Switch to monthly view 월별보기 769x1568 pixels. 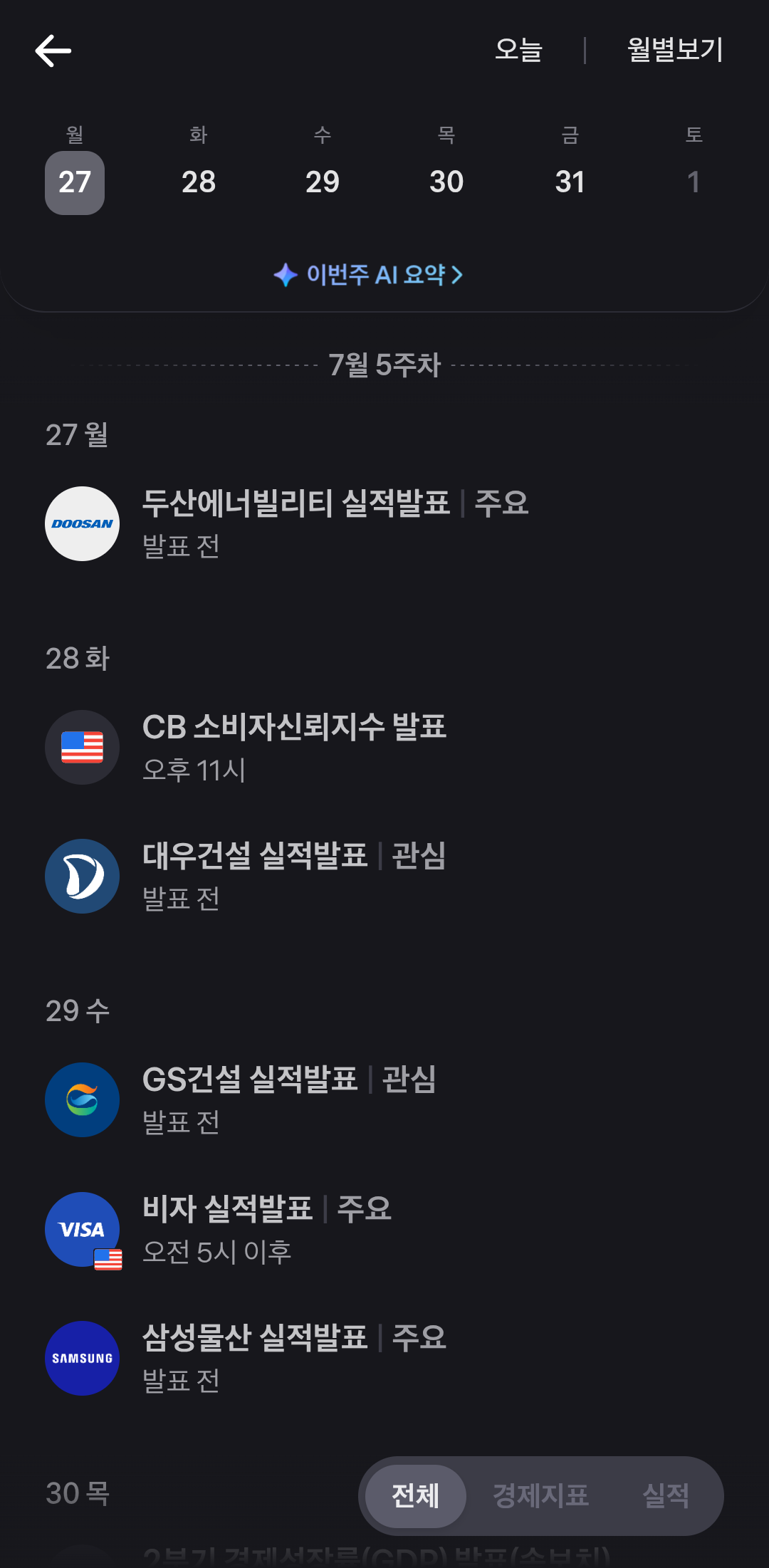pyautogui.click(x=675, y=50)
